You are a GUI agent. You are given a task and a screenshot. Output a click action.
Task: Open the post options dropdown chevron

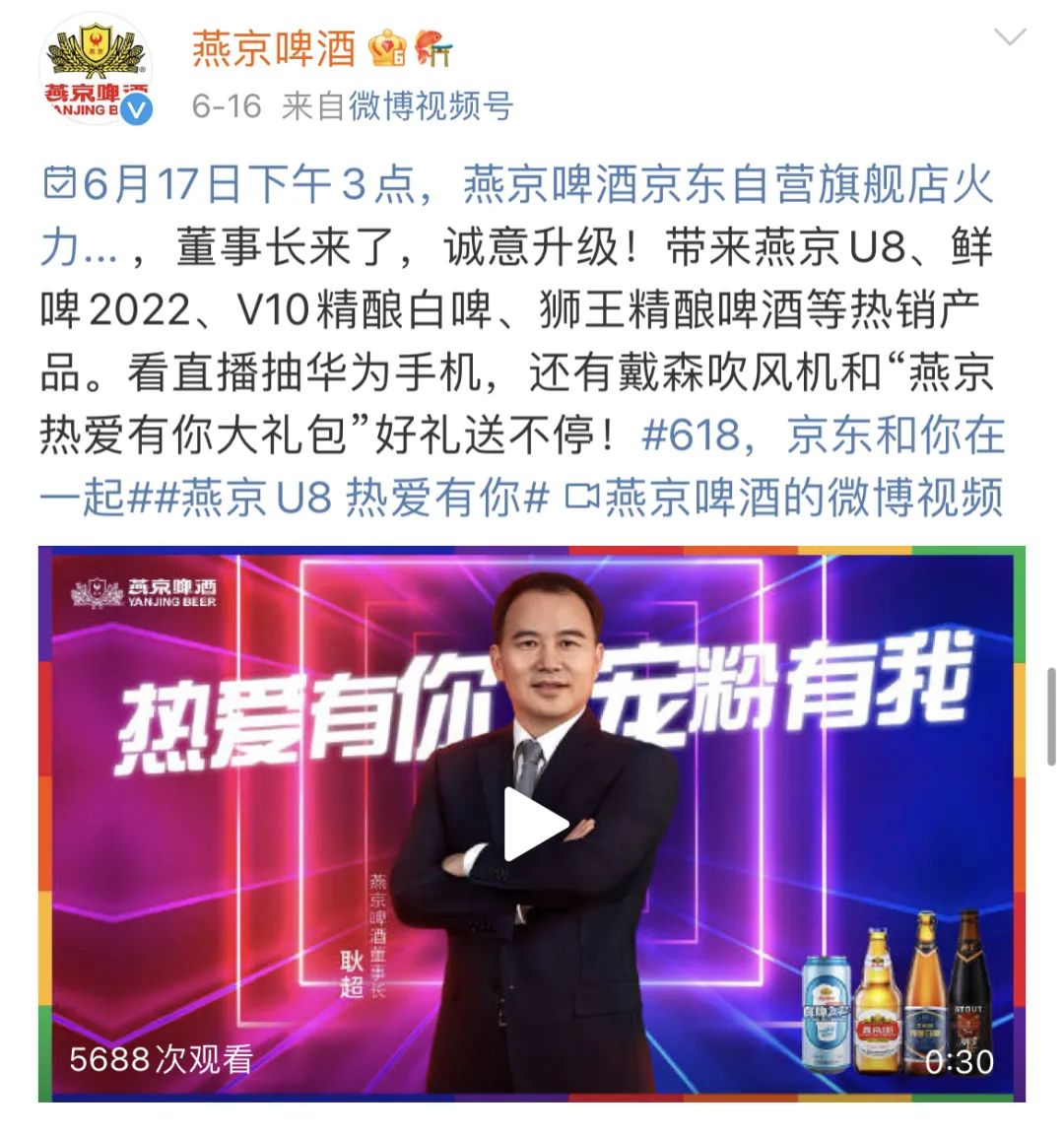pos(1010,39)
